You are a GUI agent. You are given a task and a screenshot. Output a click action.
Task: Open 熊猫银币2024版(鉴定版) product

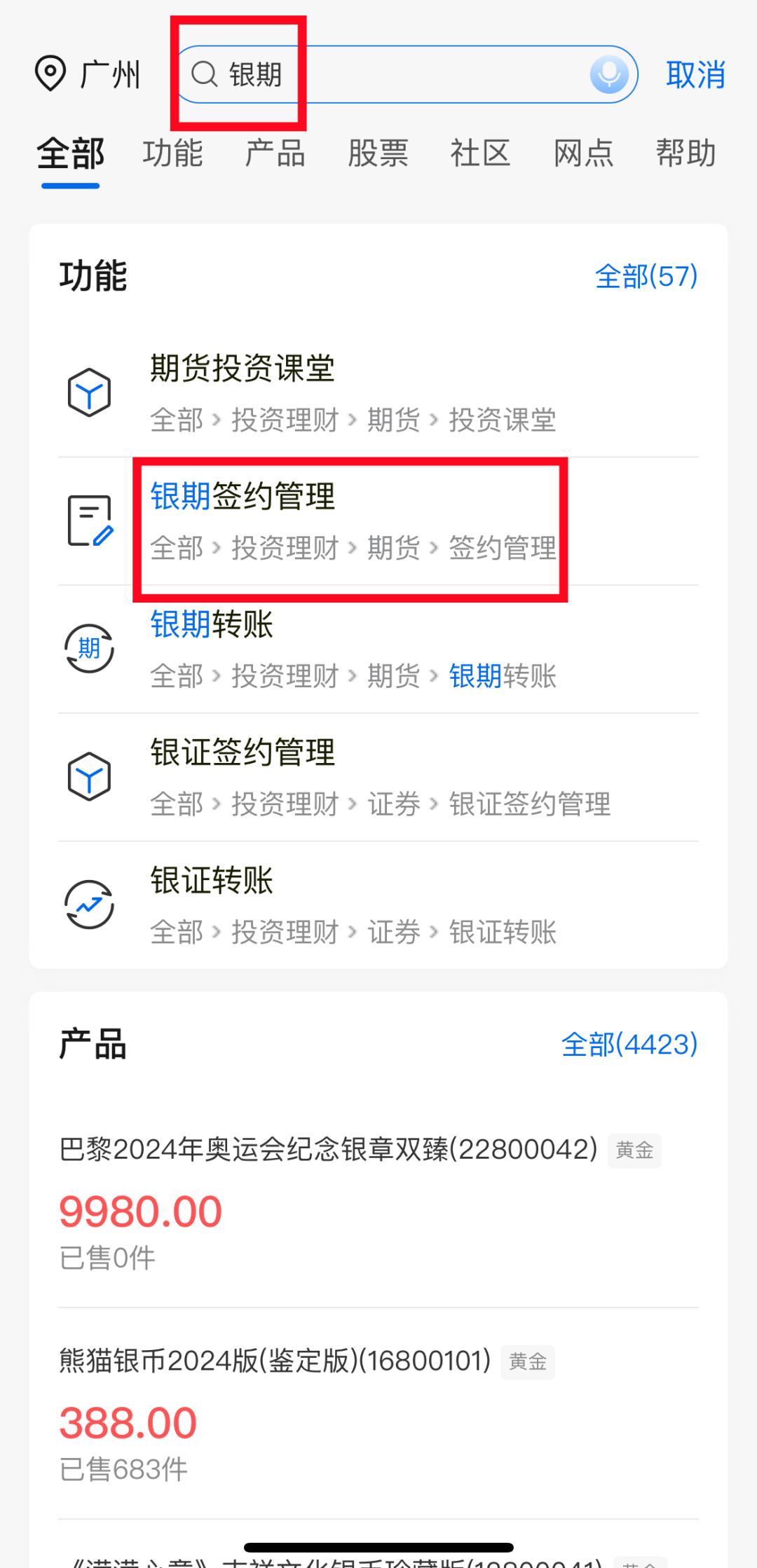click(275, 1362)
